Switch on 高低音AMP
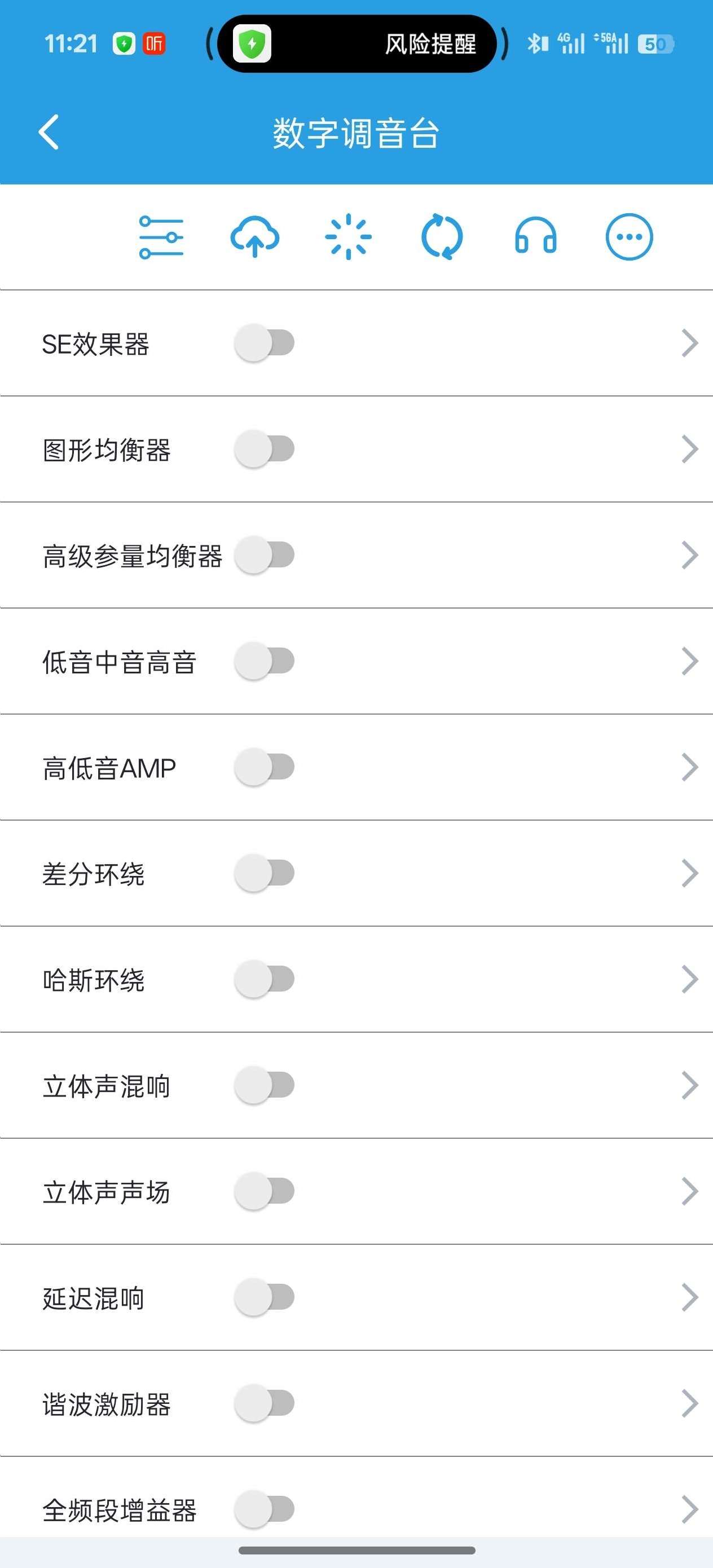Viewport: 713px width, 1568px height. click(x=265, y=767)
